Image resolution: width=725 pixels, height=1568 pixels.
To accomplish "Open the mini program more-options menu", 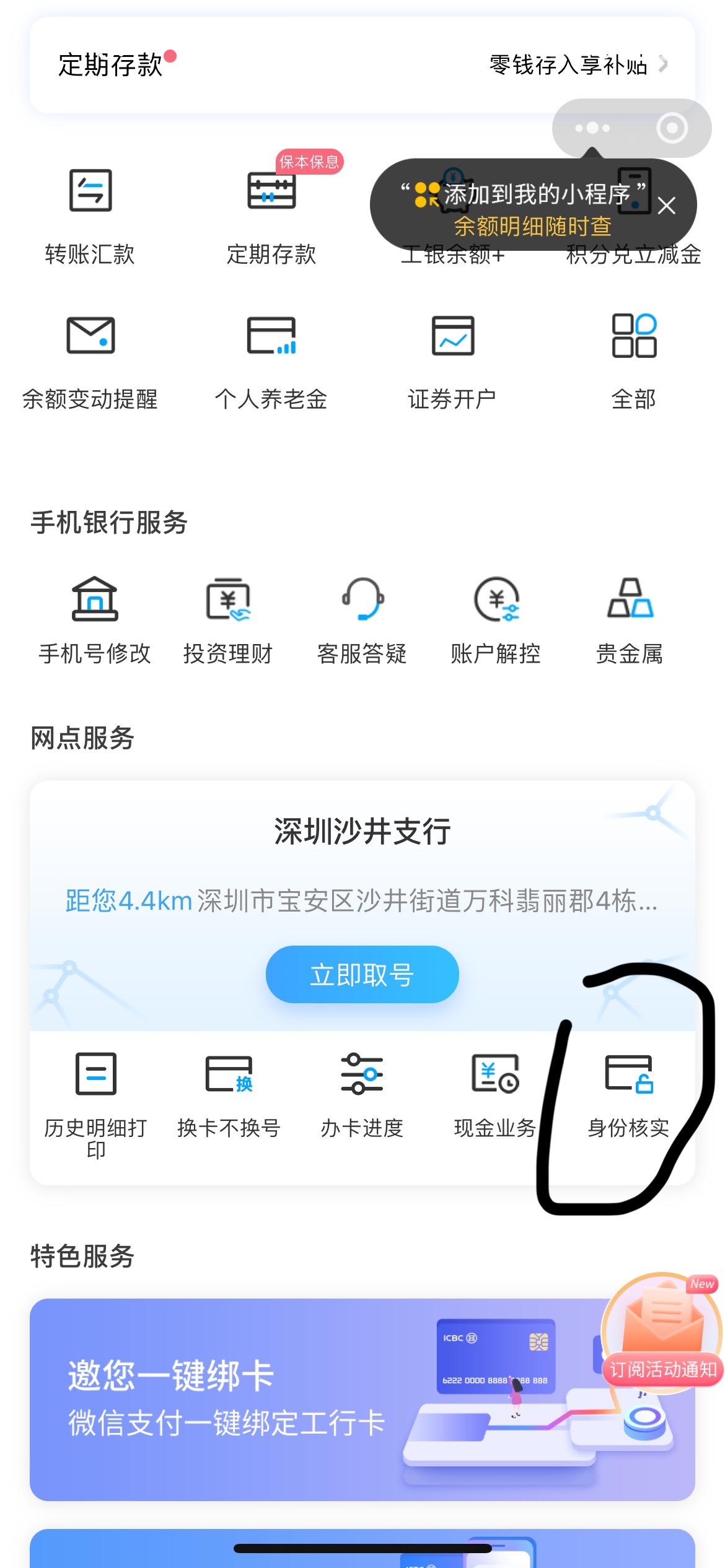I will tap(592, 128).
